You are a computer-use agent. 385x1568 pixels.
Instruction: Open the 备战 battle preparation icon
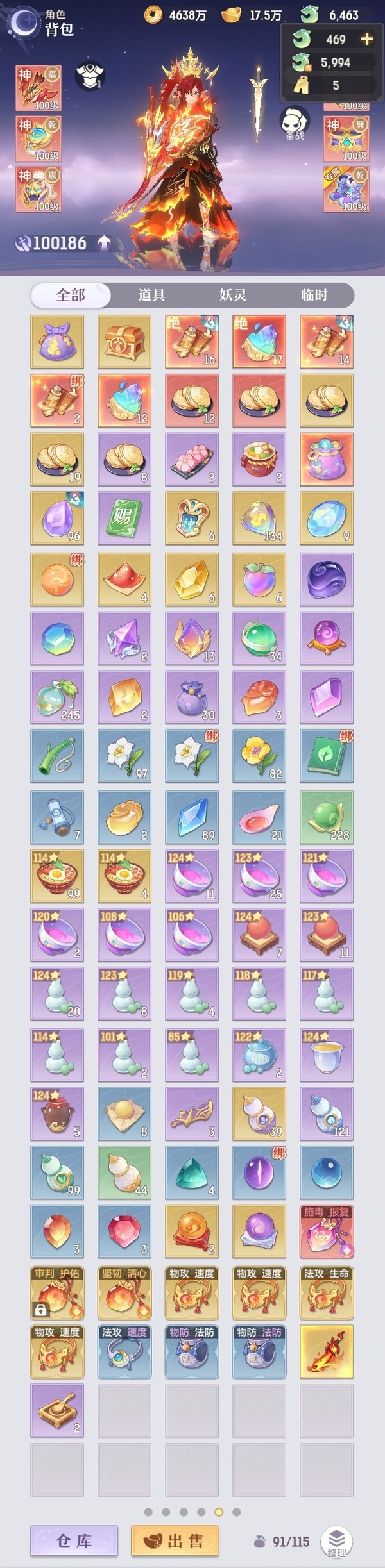pyautogui.click(x=295, y=123)
